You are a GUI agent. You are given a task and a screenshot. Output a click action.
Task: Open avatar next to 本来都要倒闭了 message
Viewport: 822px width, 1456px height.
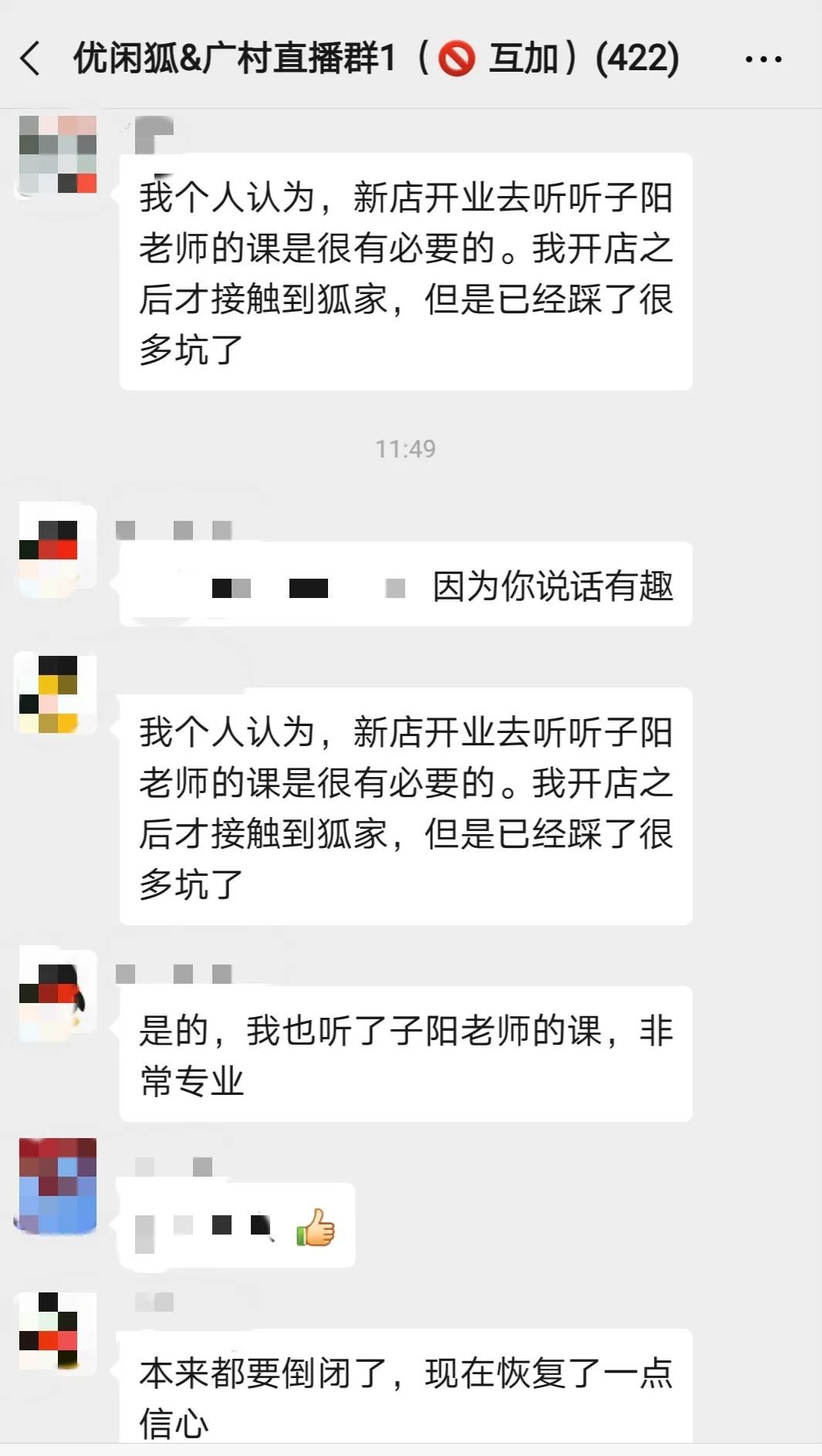58,1330
